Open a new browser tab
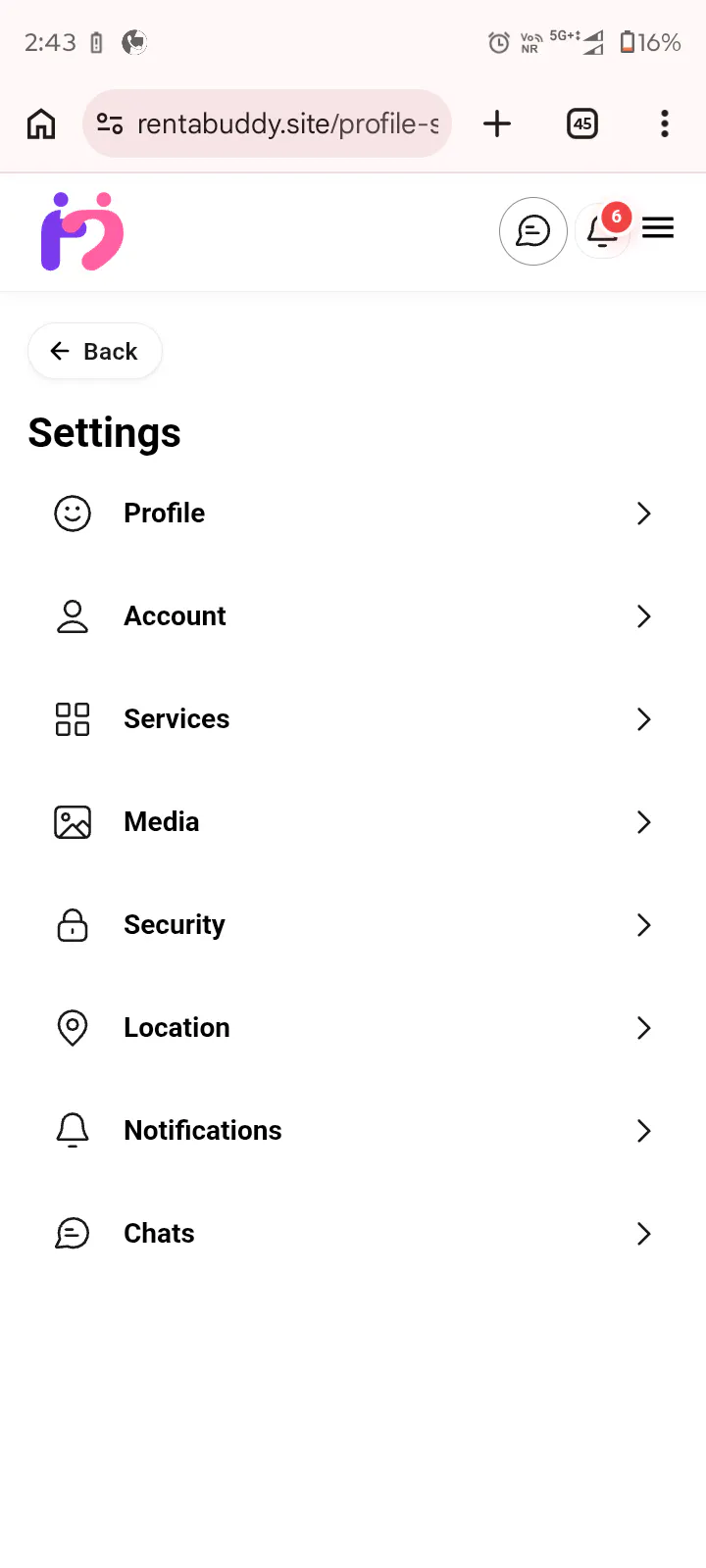Viewport: 706px width, 1568px height. tap(497, 123)
